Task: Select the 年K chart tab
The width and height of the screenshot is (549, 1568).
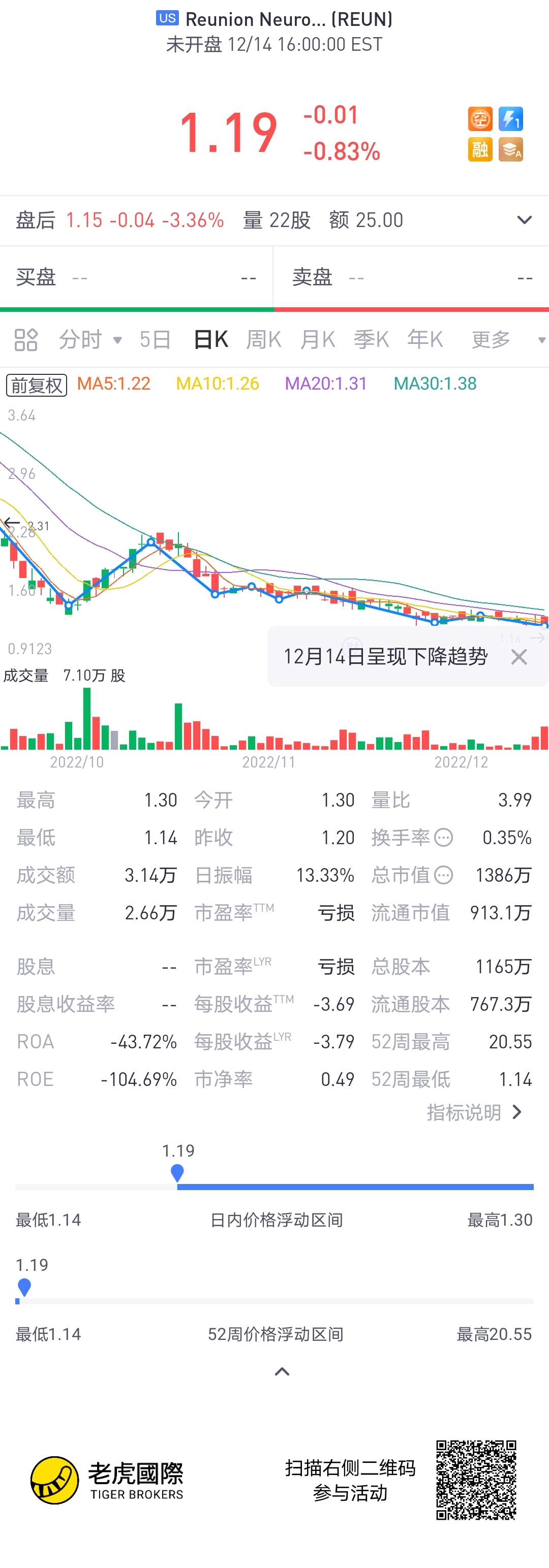Action: [424, 340]
